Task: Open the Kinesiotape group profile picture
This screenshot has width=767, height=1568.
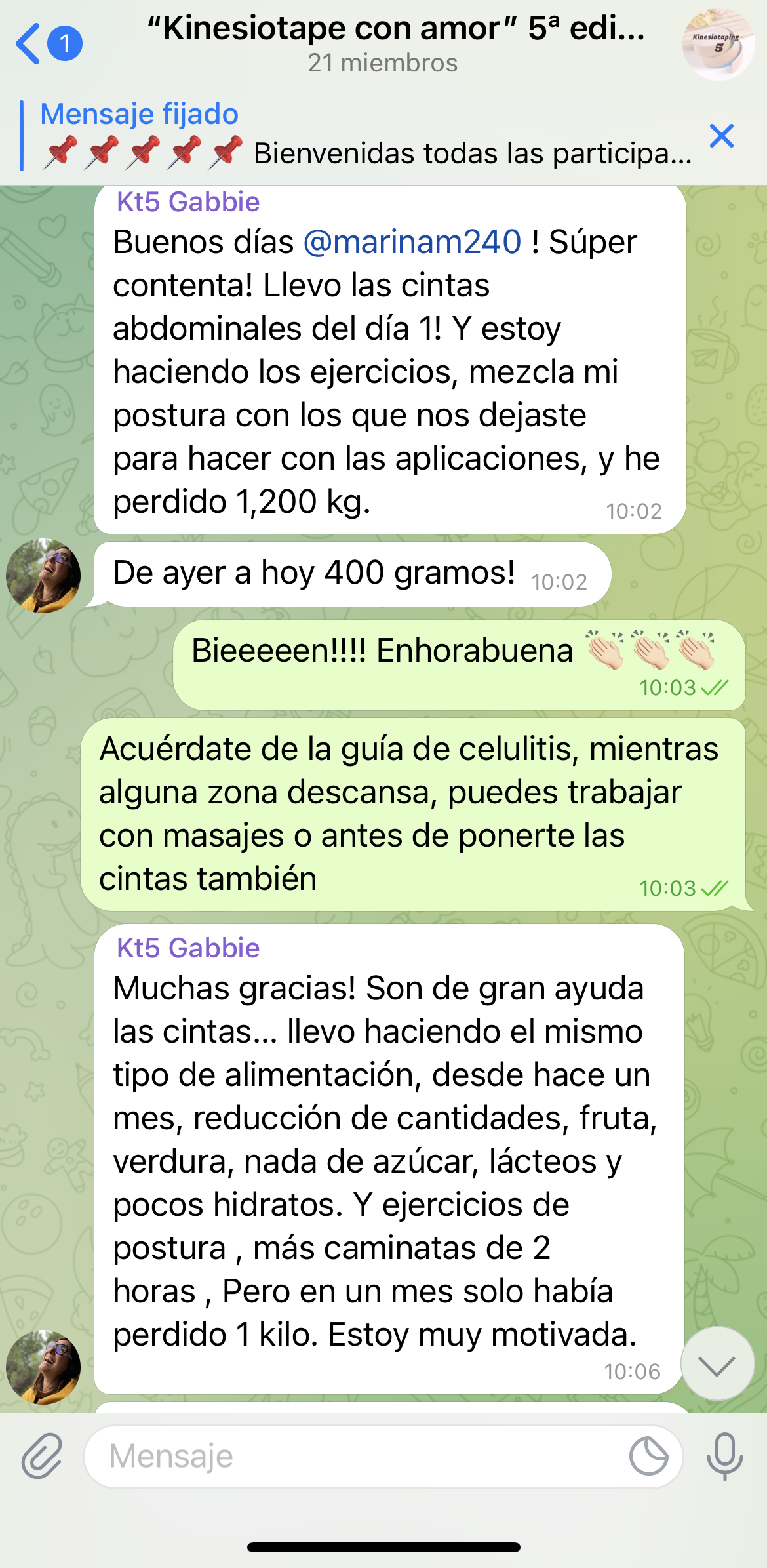Action: point(718,43)
